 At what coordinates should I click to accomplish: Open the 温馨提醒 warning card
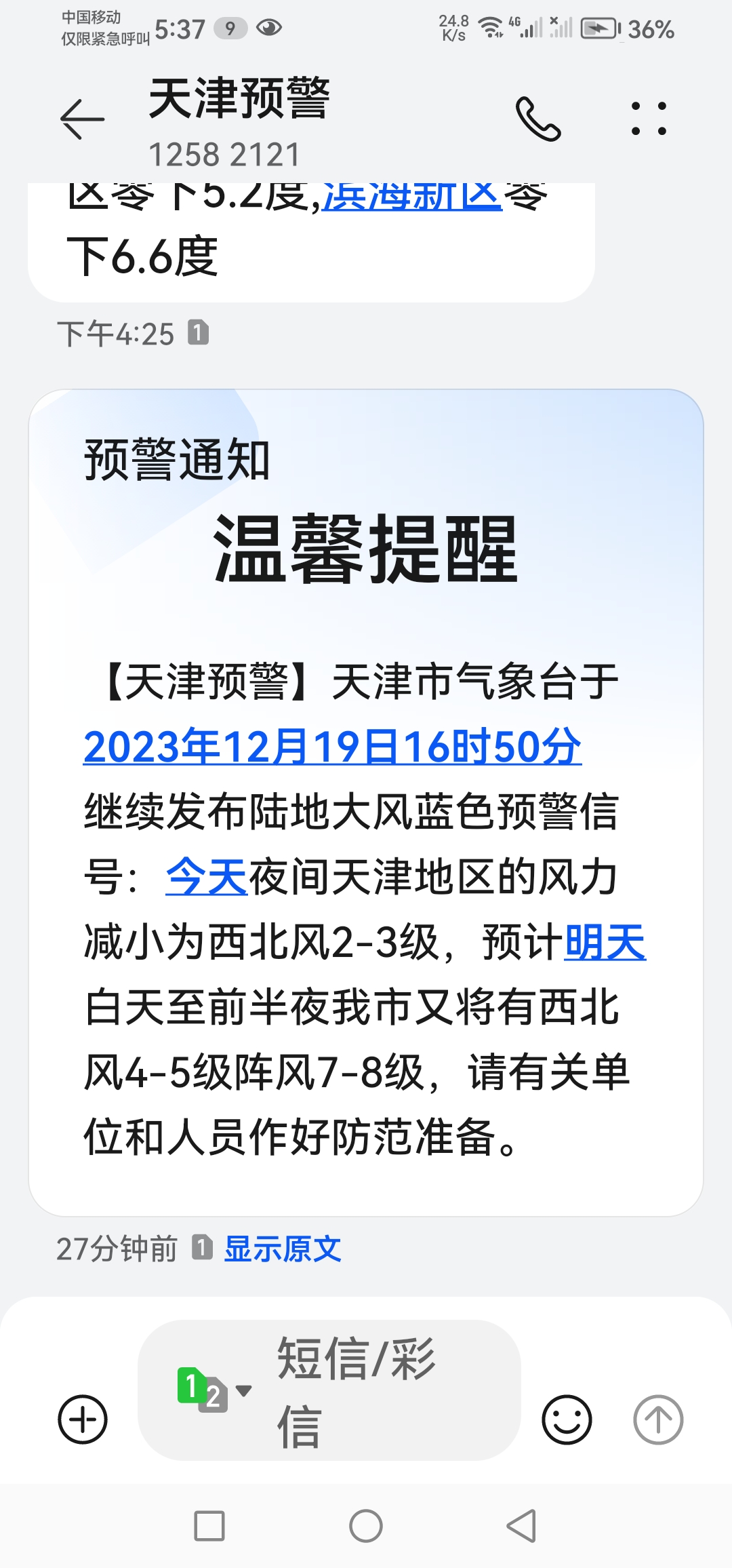tap(366, 802)
